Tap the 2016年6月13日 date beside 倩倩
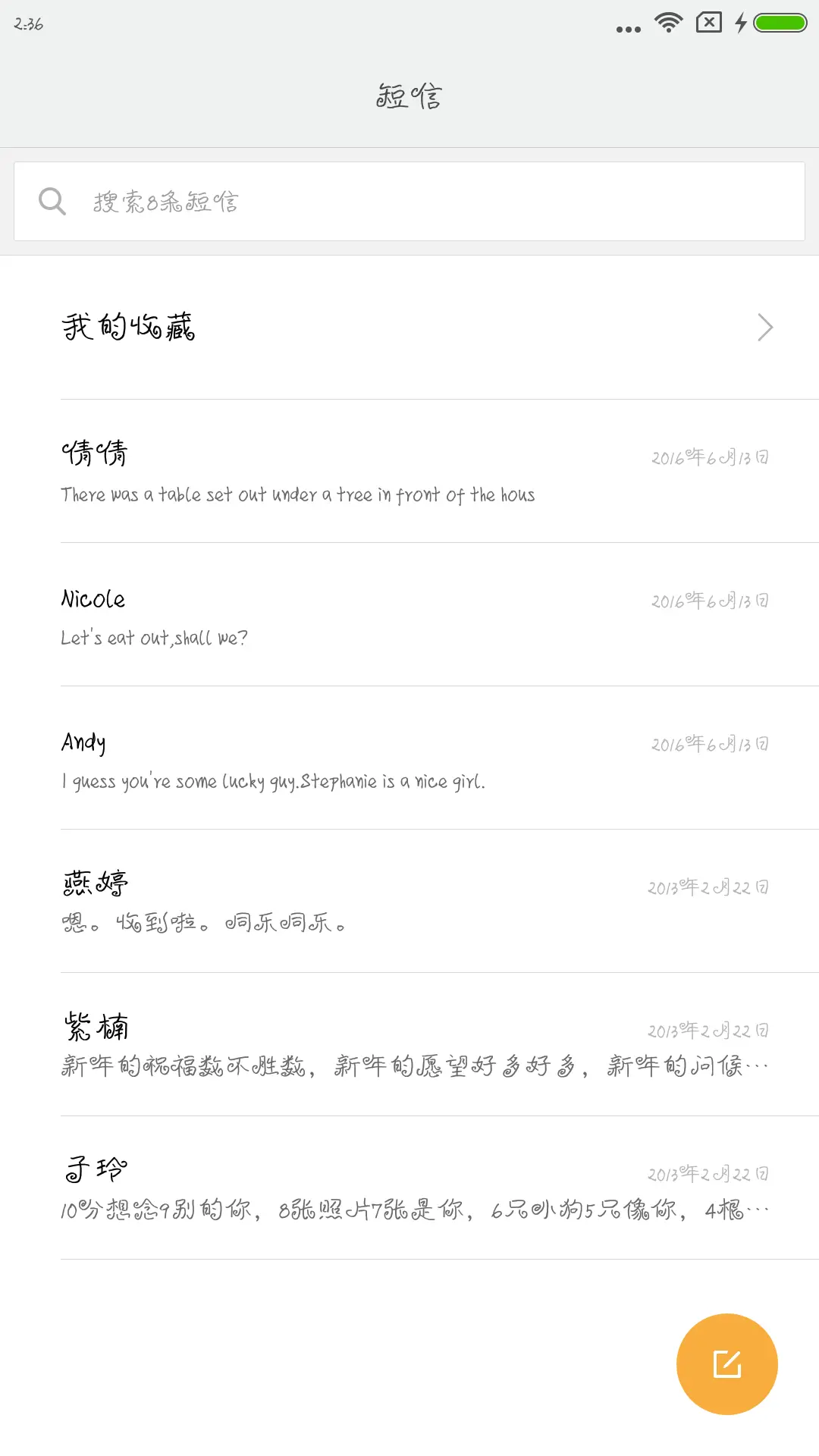Viewport: 819px width, 1456px height. 708,457
